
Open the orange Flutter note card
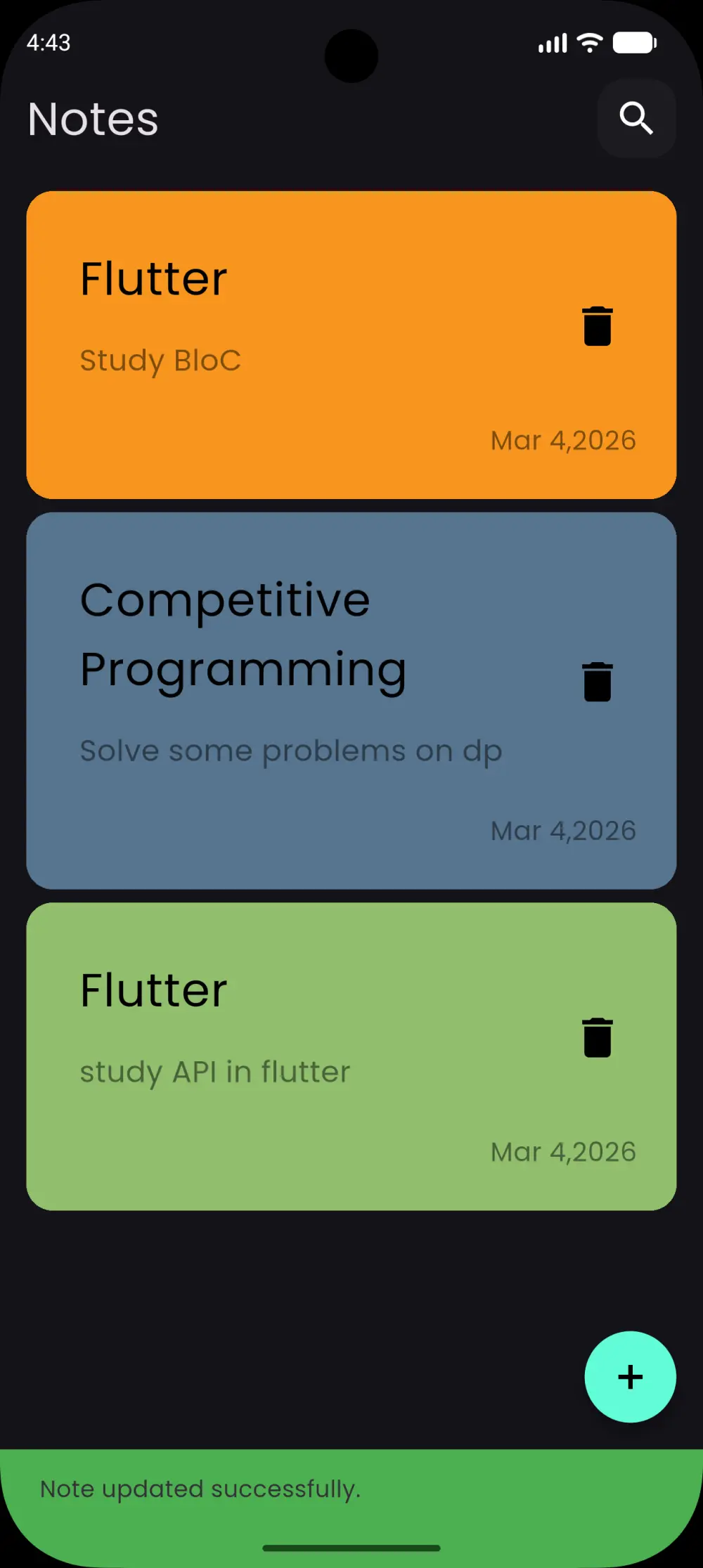point(281,344)
